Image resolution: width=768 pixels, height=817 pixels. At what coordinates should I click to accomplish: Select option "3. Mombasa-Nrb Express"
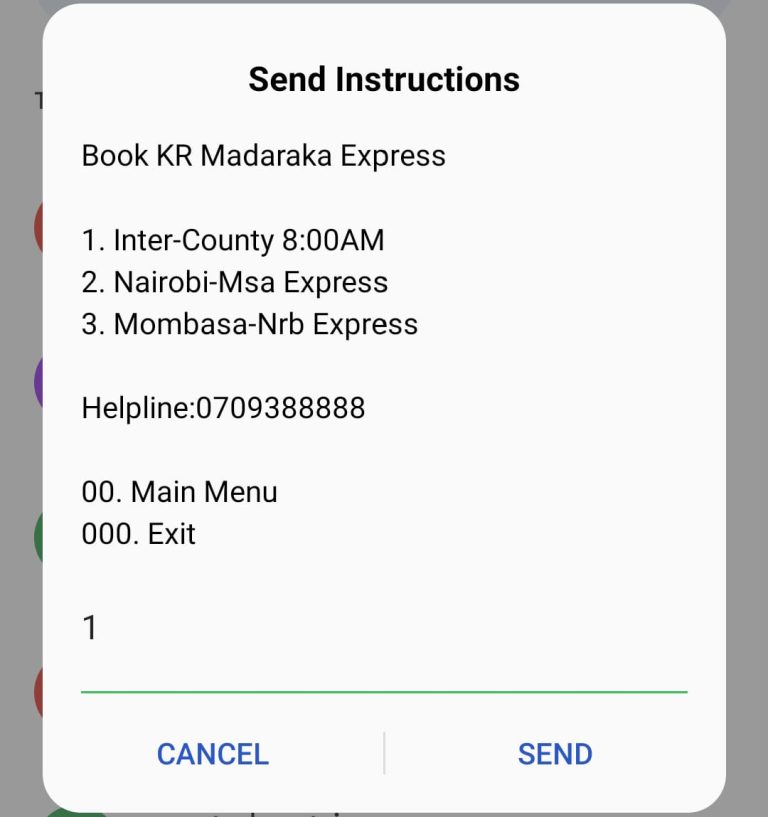pos(249,324)
